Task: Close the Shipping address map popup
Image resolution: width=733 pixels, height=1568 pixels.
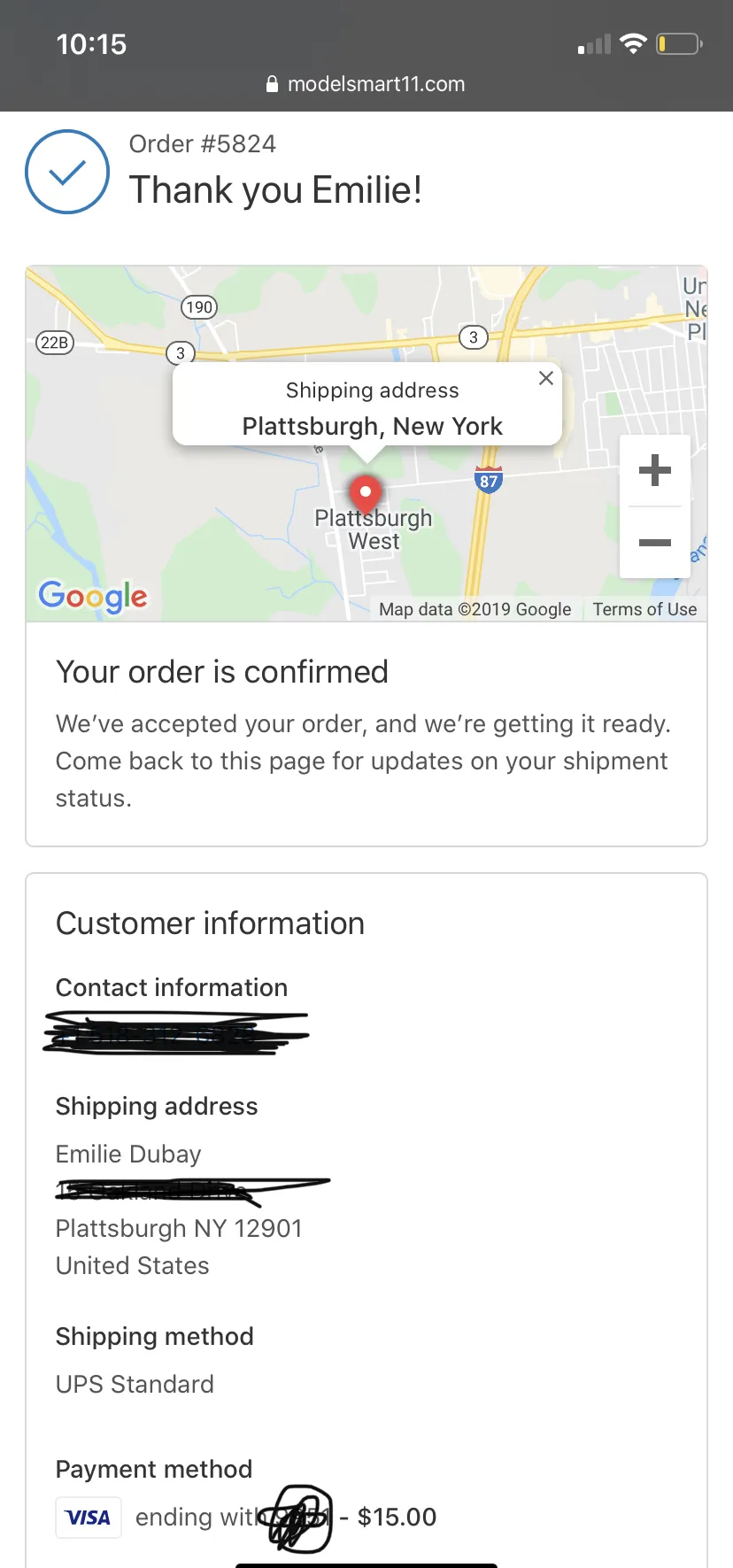Action: pos(546,378)
